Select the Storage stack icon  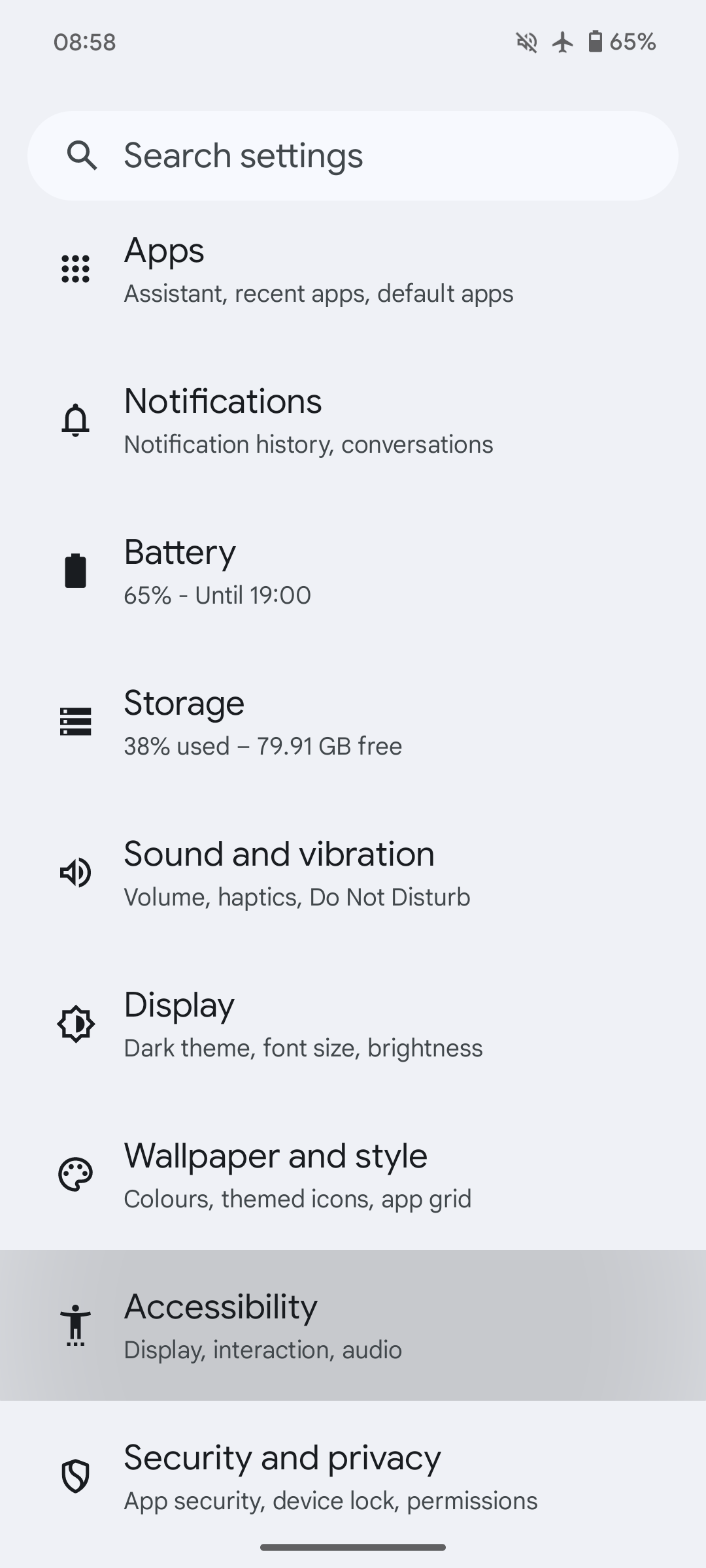pyautogui.click(x=76, y=721)
